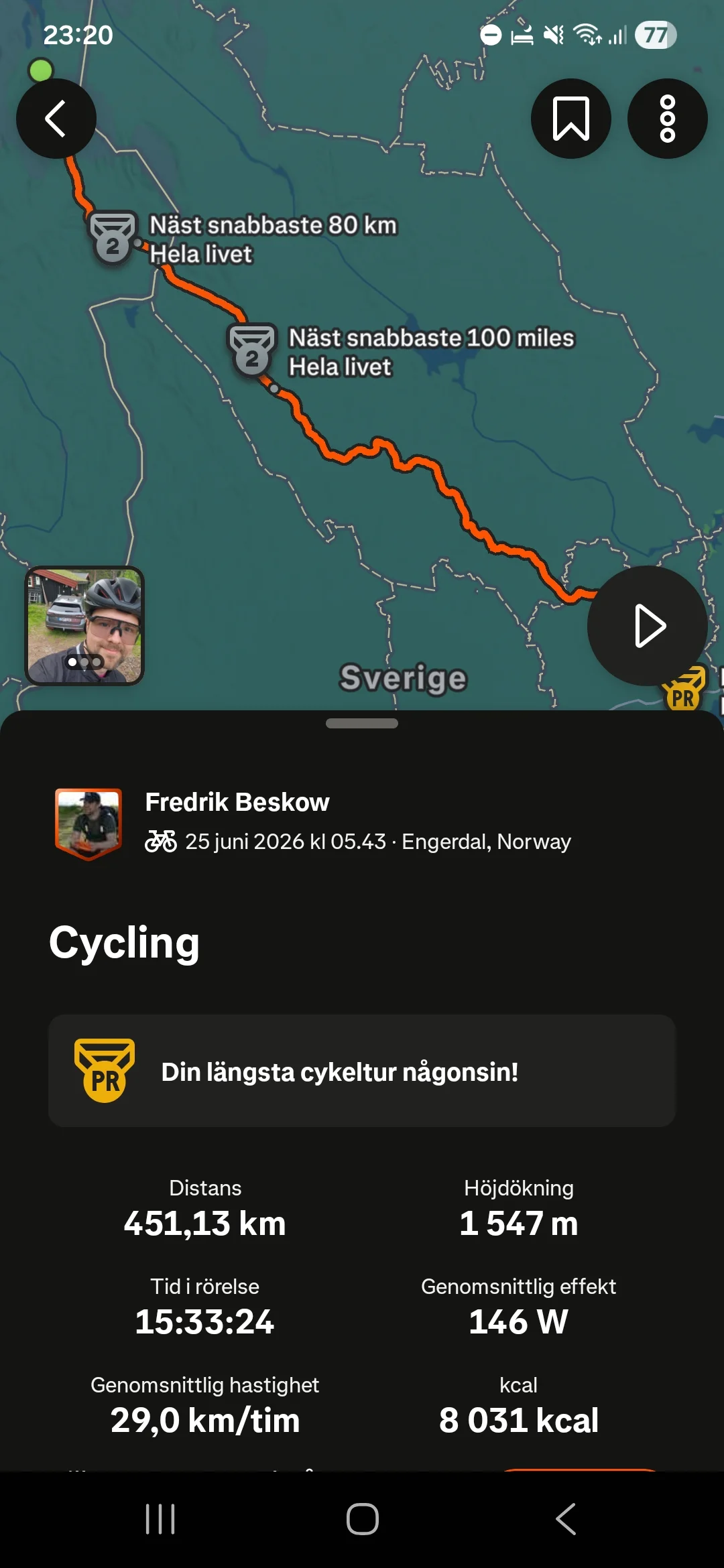Go back using the arrow on the map
This screenshot has height=1568, width=724.
(56, 119)
